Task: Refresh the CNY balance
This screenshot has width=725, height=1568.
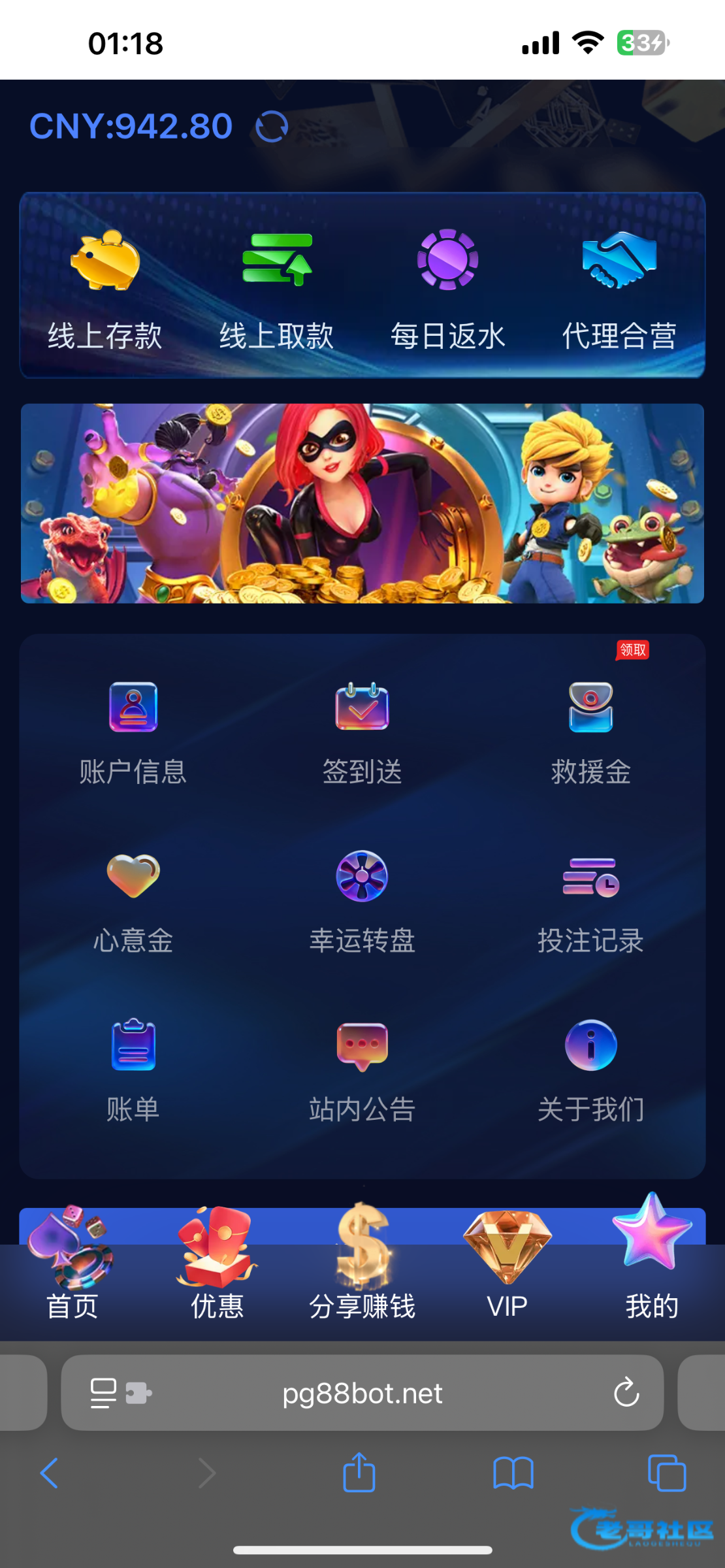Action: (x=272, y=126)
